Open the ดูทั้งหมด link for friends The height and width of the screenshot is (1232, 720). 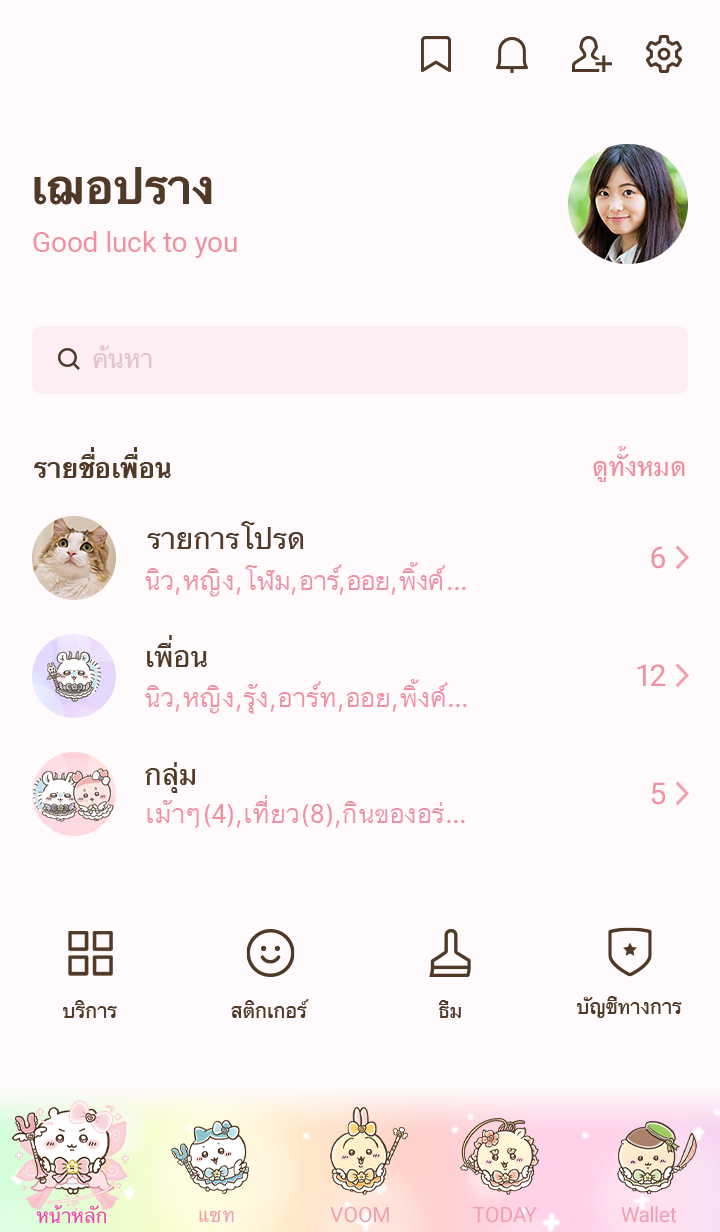[638, 468]
